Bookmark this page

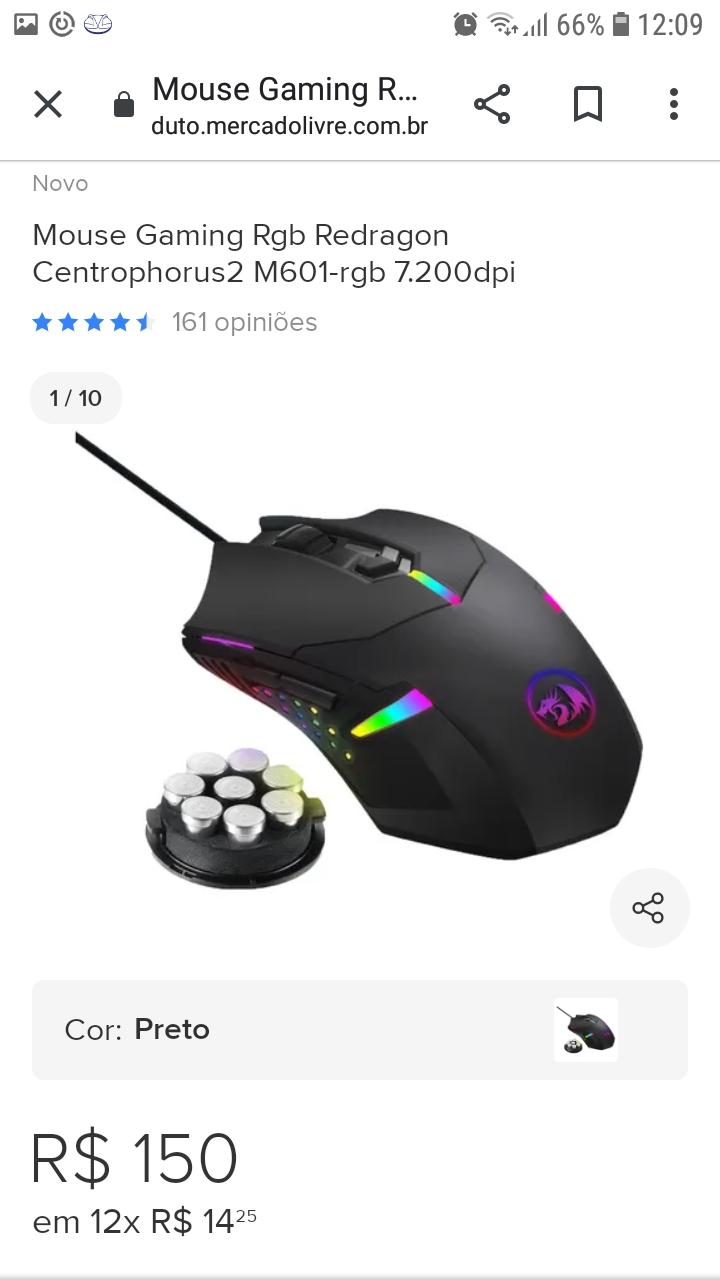coord(588,104)
